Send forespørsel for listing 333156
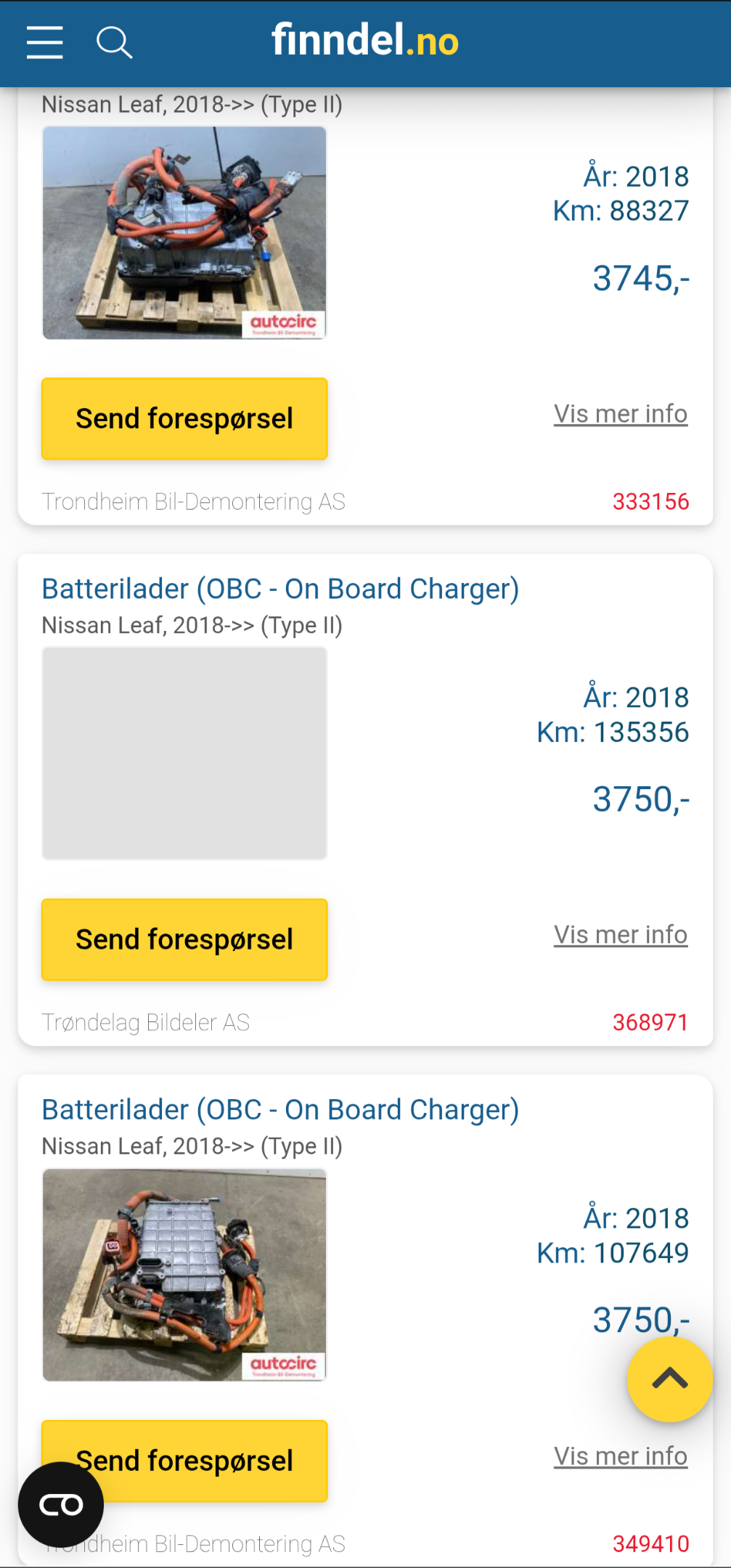The width and height of the screenshot is (731, 1568). [184, 419]
